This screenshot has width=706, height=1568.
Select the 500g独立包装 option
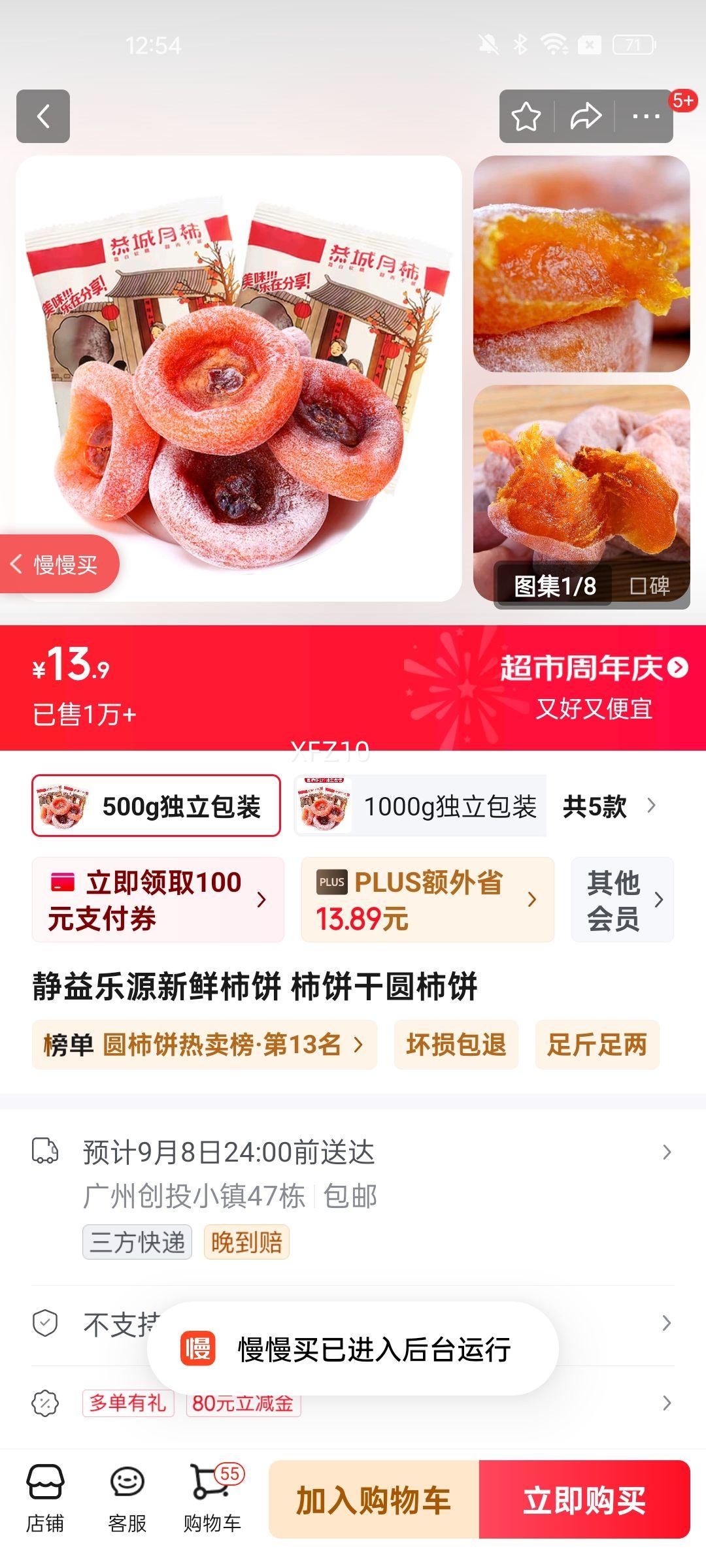156,806
